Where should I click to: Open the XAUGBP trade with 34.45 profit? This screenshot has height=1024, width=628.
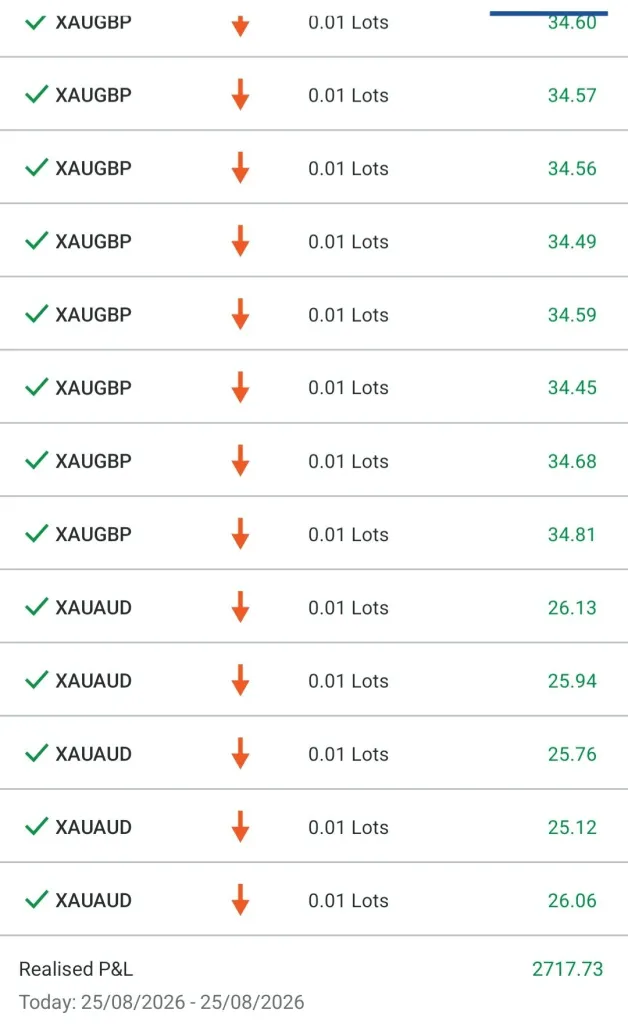click(x=314, y=387)
